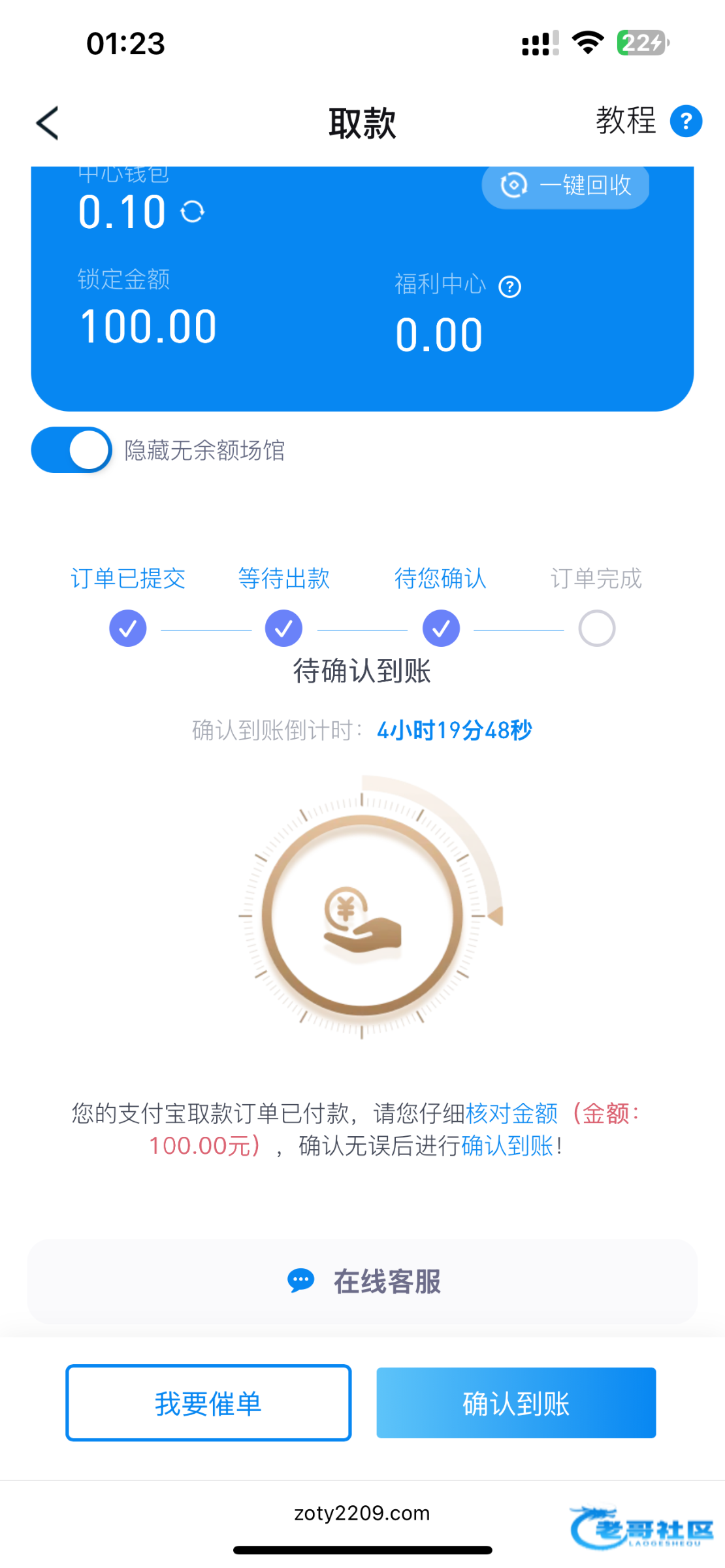Show info about 福利中心
The image size is (725, 1568).
(509, 287)
